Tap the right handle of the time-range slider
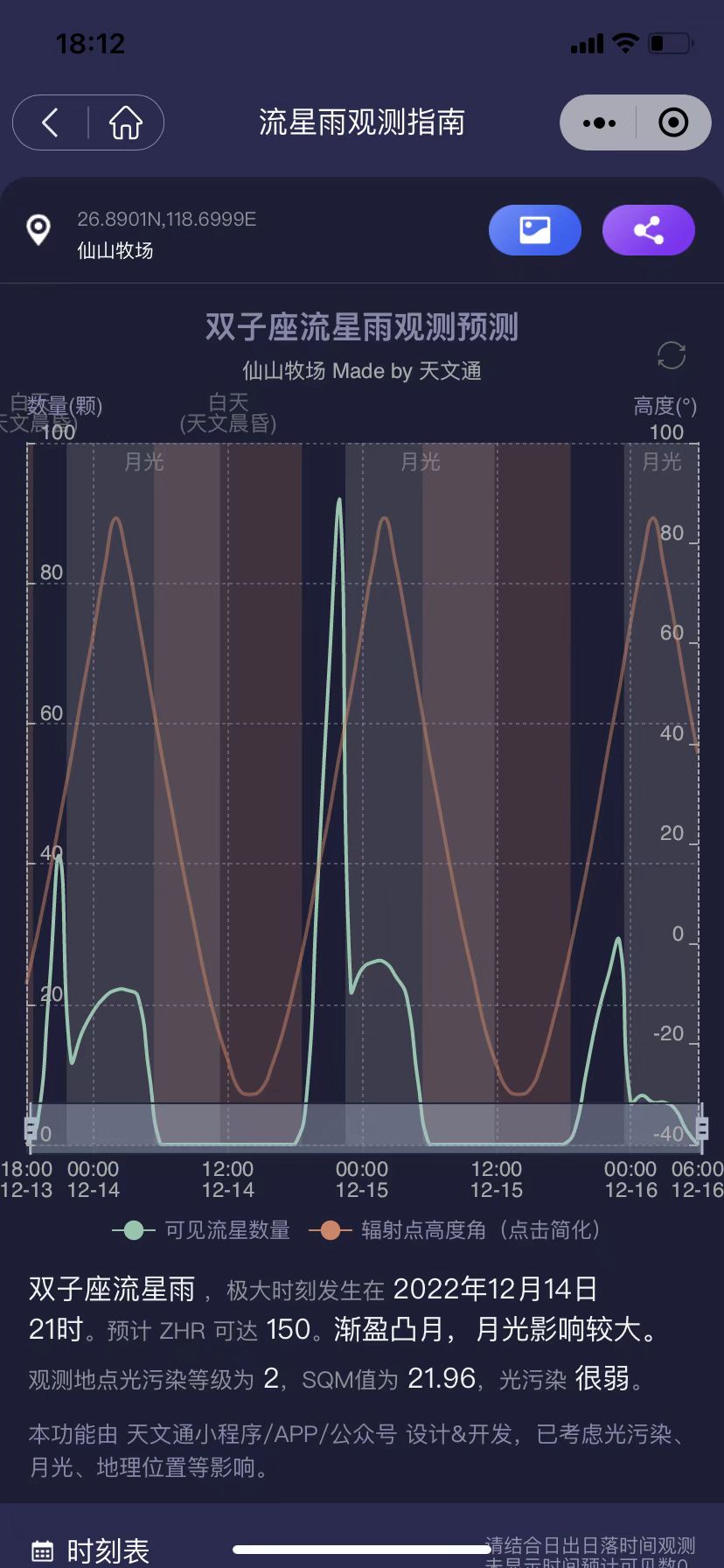The width and height of the screenshot is (724, 1568). pos(700,1125)
